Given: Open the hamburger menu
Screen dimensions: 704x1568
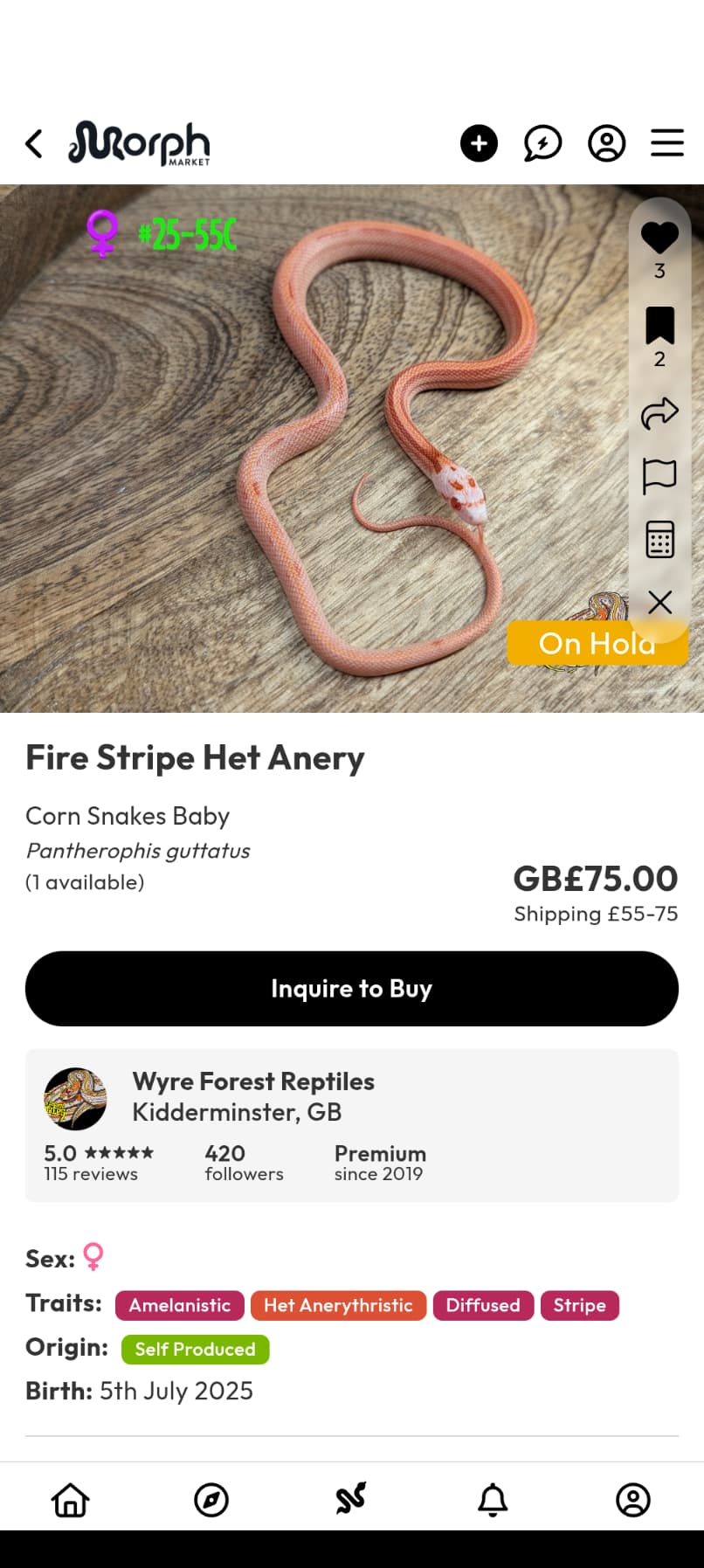Looking at the screenshot, I should [666, 143].
